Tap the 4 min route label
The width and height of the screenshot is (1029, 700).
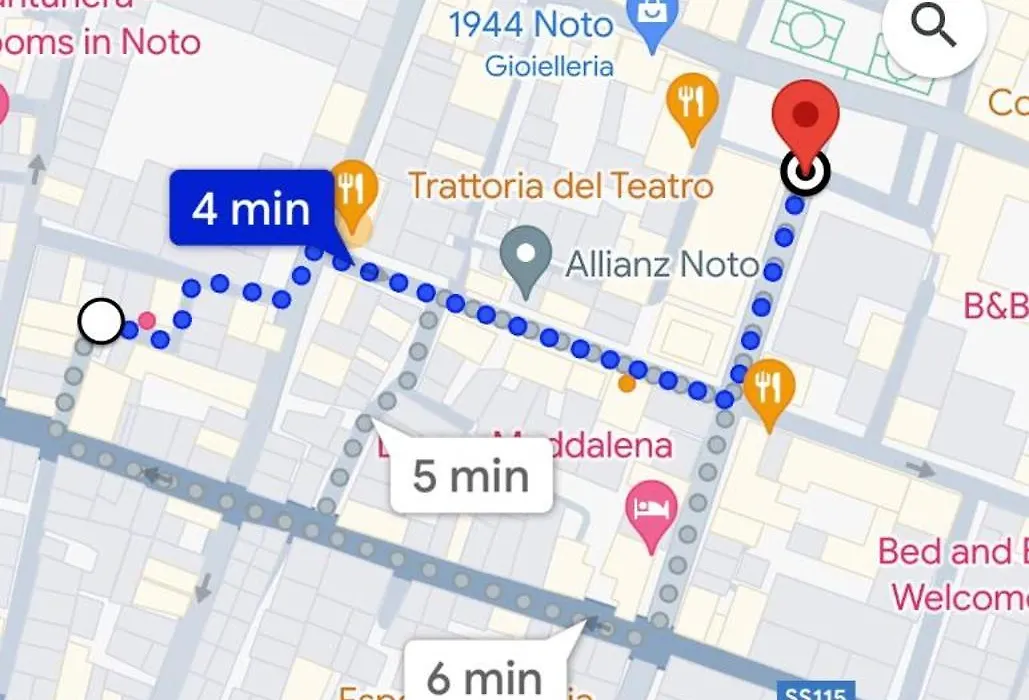[x=251, y=209]
